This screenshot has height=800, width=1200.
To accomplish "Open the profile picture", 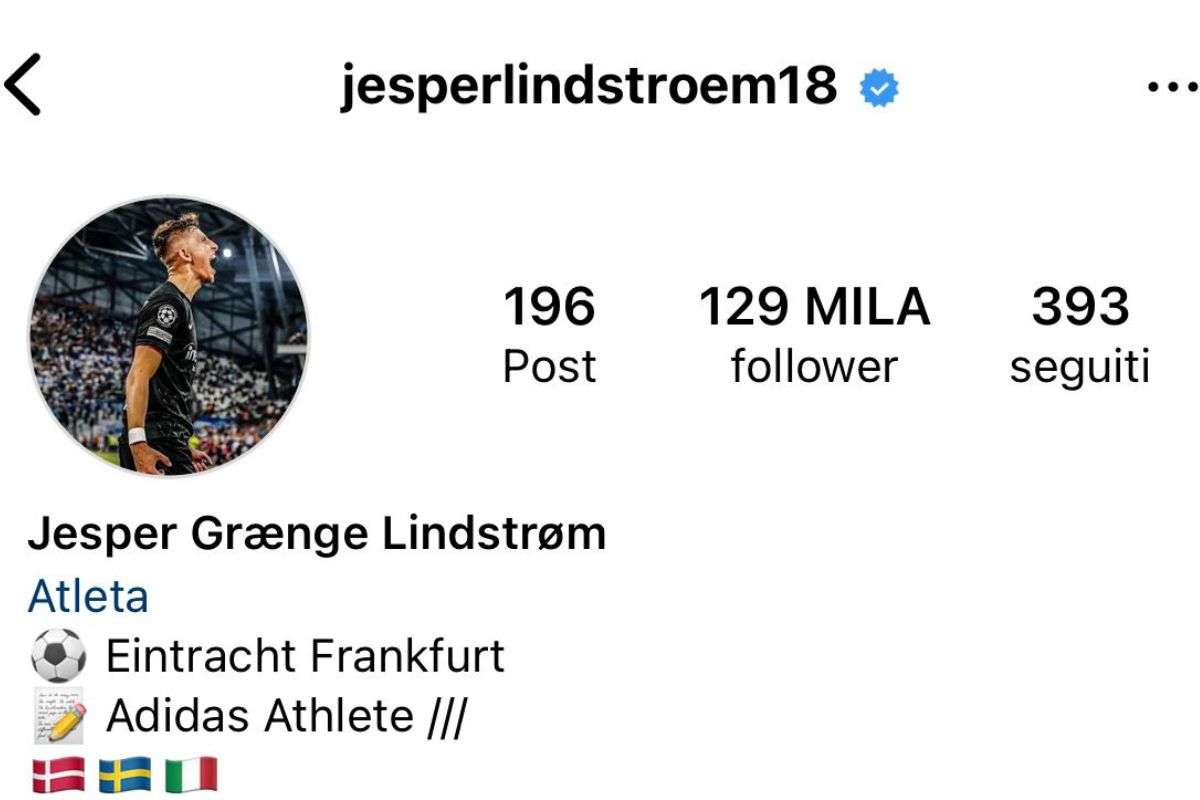I will click(x=168, y=336).
